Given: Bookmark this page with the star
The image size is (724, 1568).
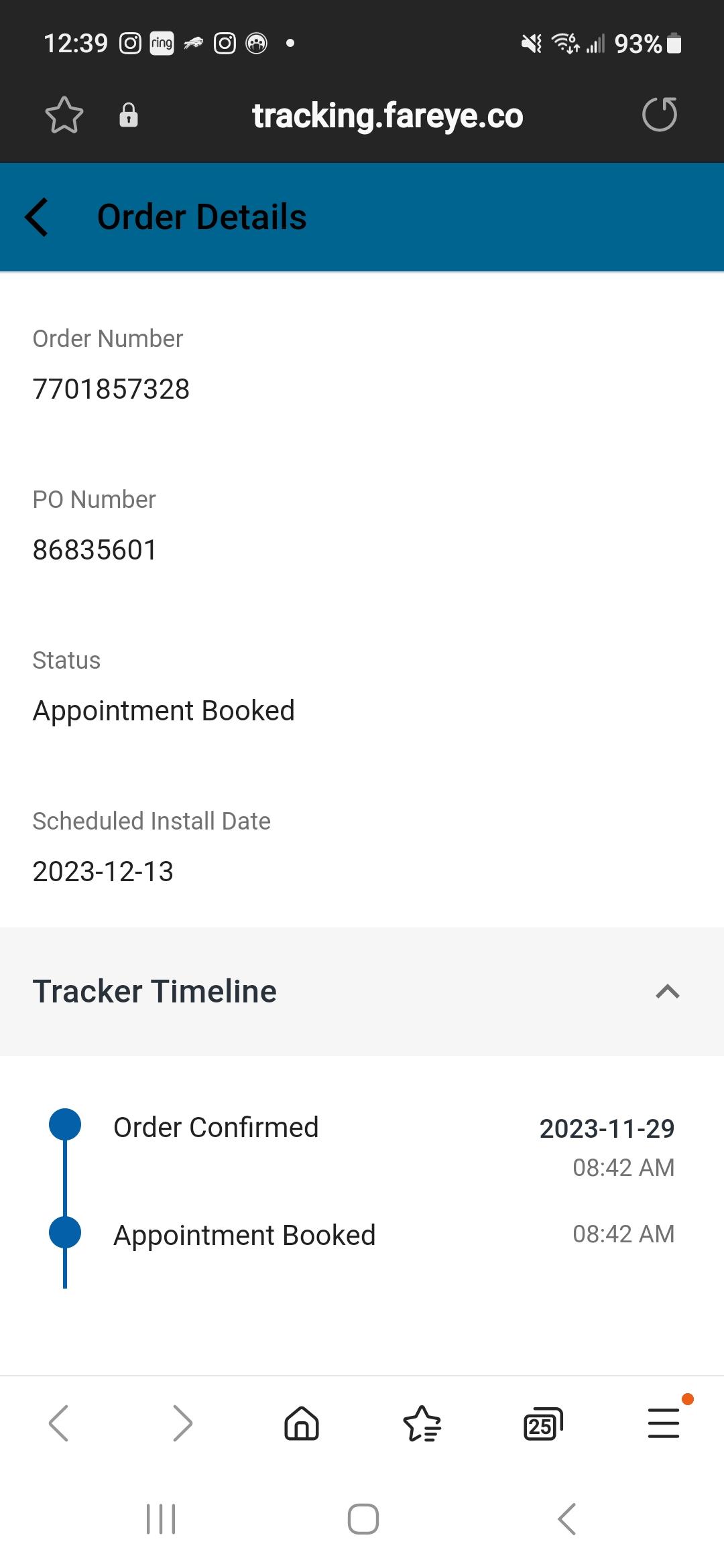Looking at the screenshot, I should 64,115.
